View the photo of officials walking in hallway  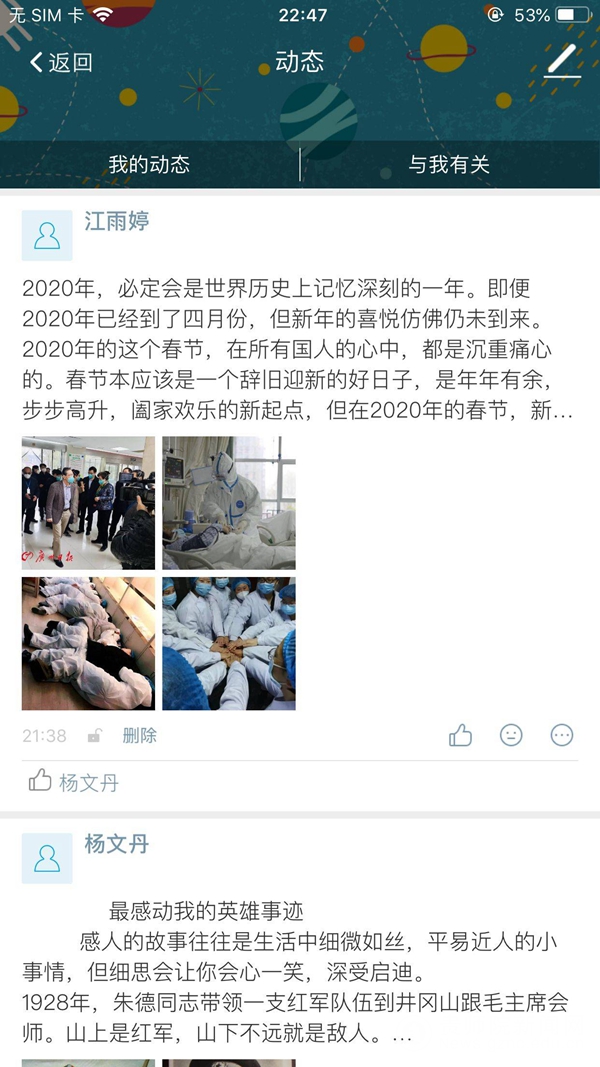88,503
